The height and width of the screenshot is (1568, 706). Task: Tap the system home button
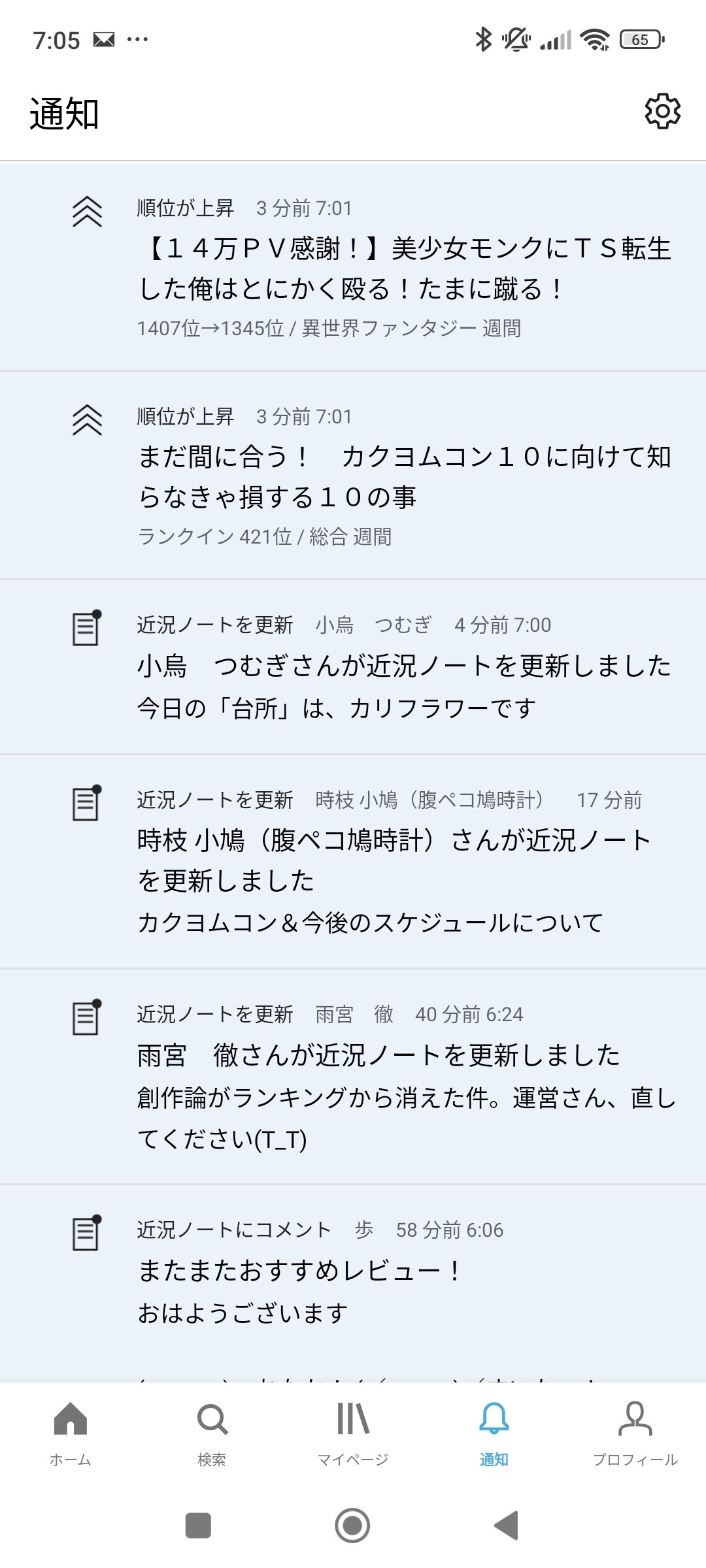click(352, 1525)
